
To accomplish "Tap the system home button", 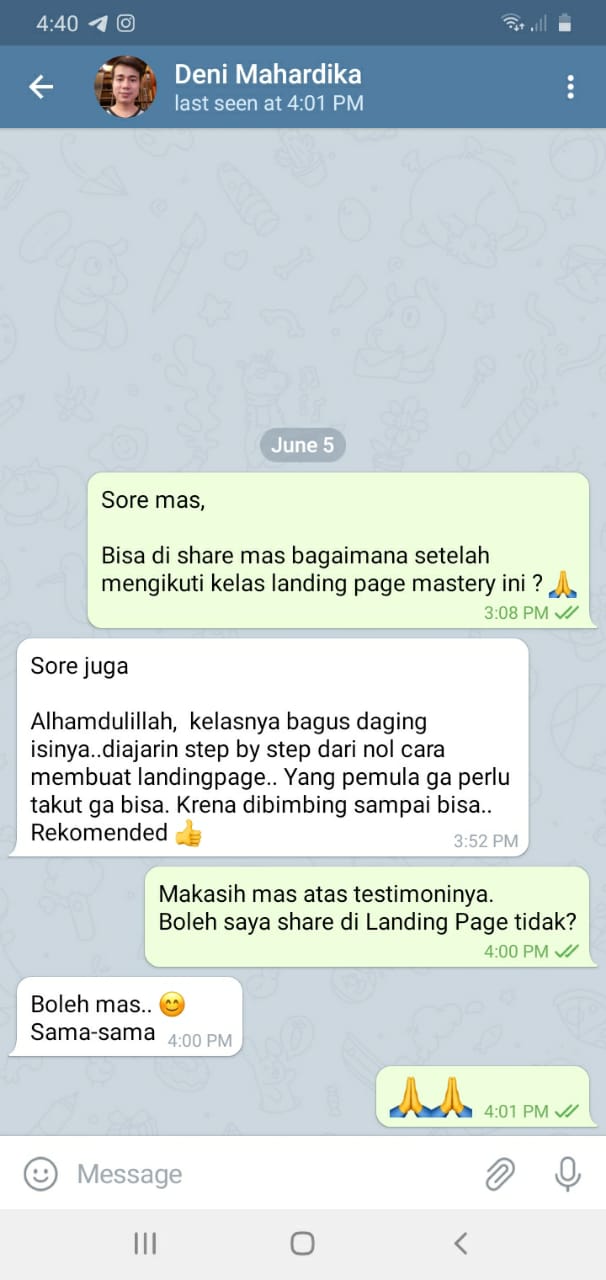I will tap(302, 1243).
